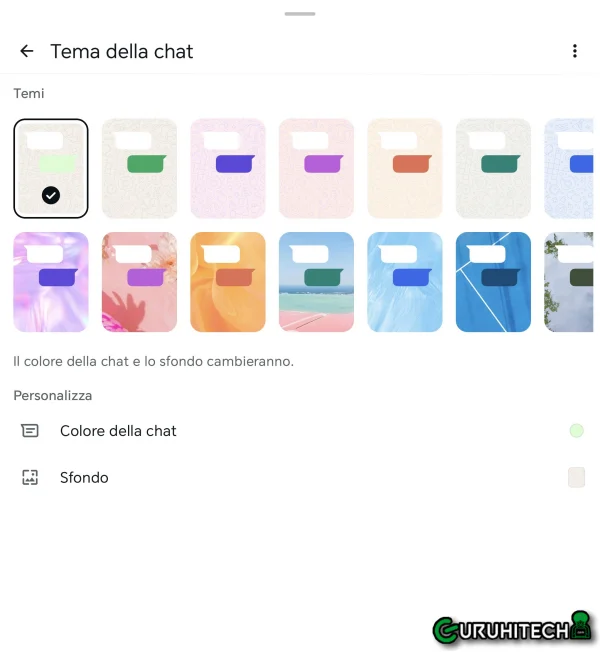Screen dimensions: 600x652
Task: Select the default theme with the checkmark
Action: point(51,168)
